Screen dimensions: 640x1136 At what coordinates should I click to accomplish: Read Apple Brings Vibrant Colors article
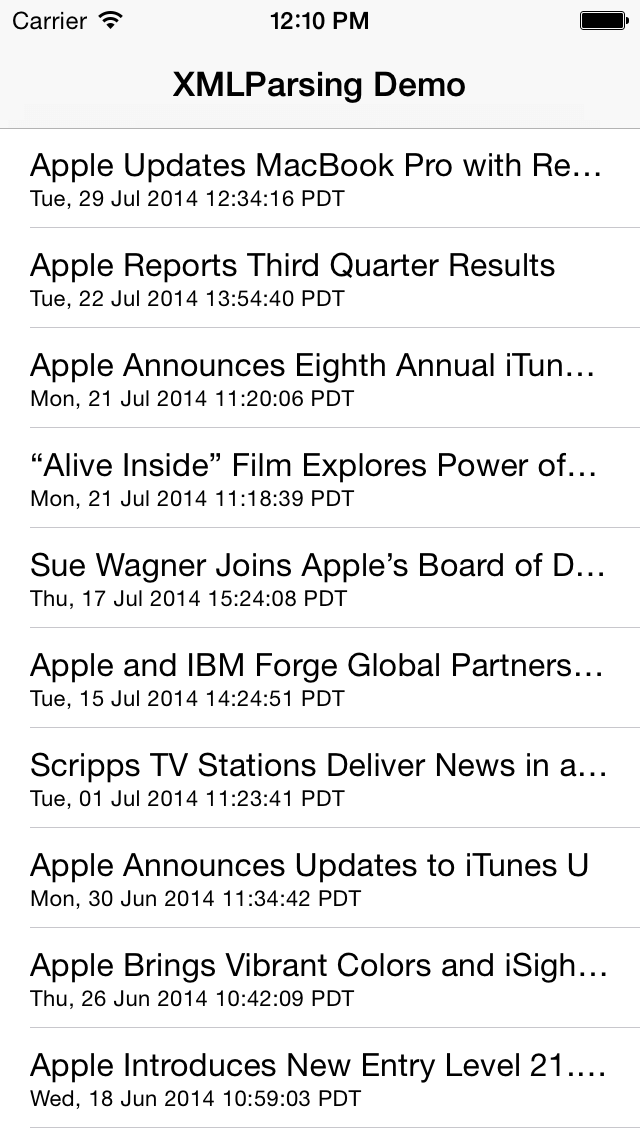(x=318, y=978)
